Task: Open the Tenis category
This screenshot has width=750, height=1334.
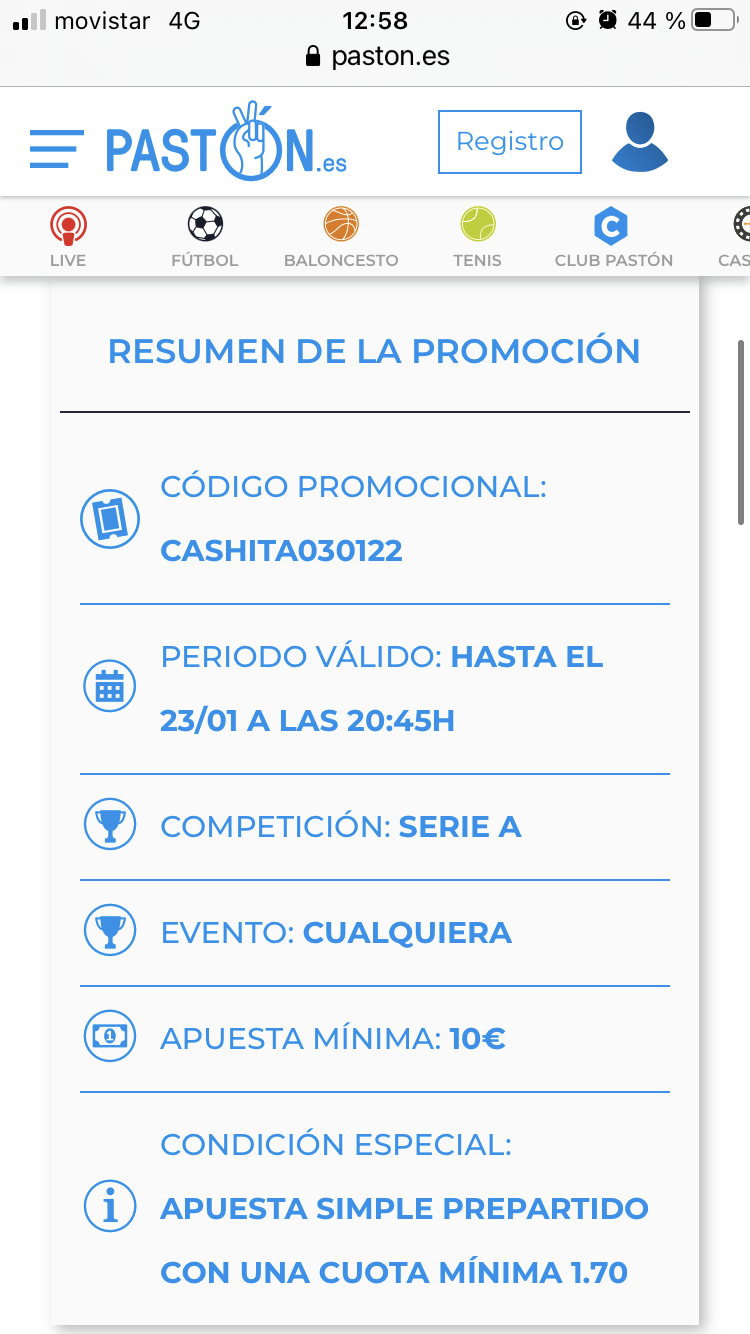Action: (478, 237)
